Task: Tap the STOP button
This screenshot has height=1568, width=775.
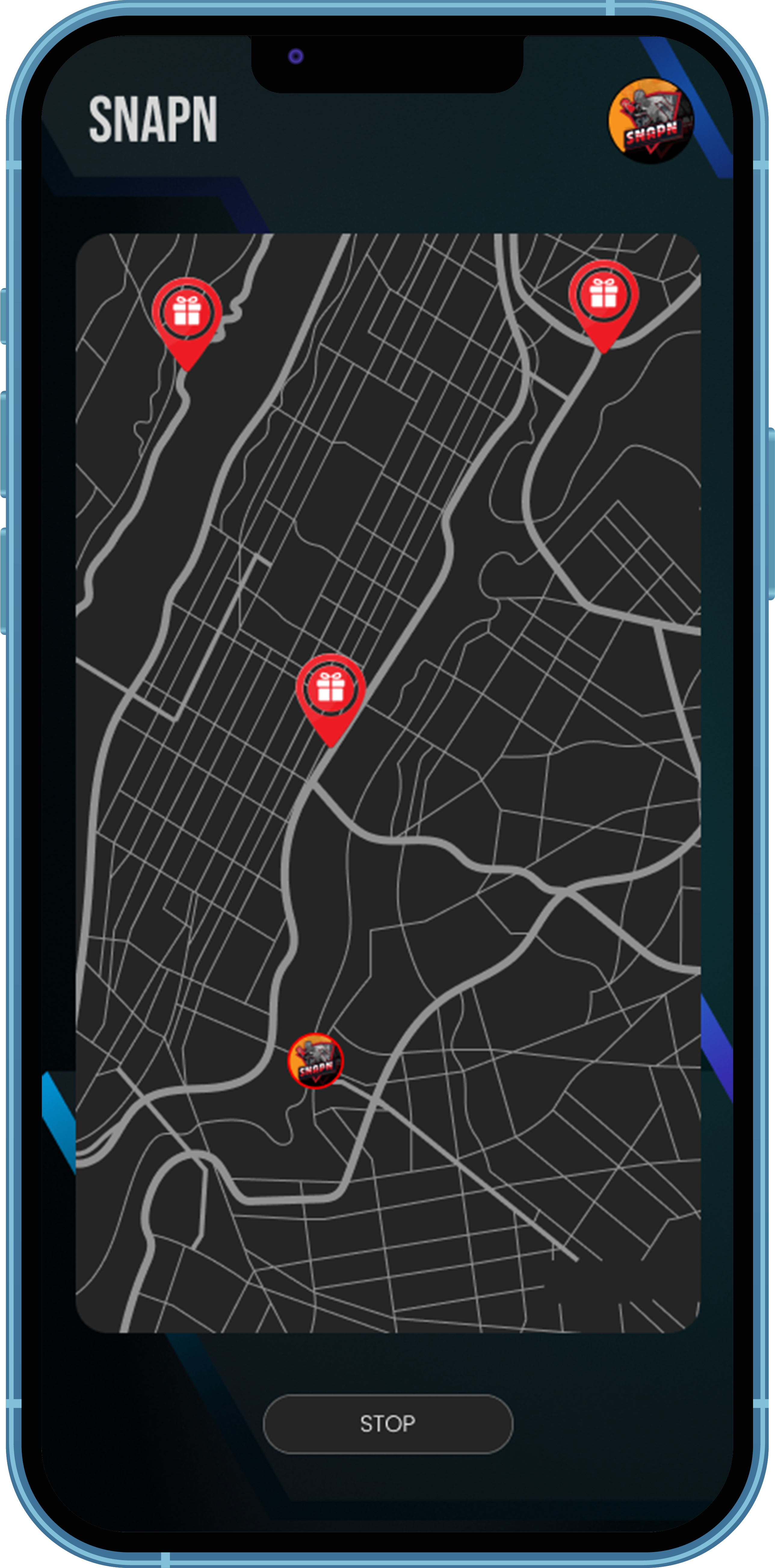Action: [x=388, y=1424]
